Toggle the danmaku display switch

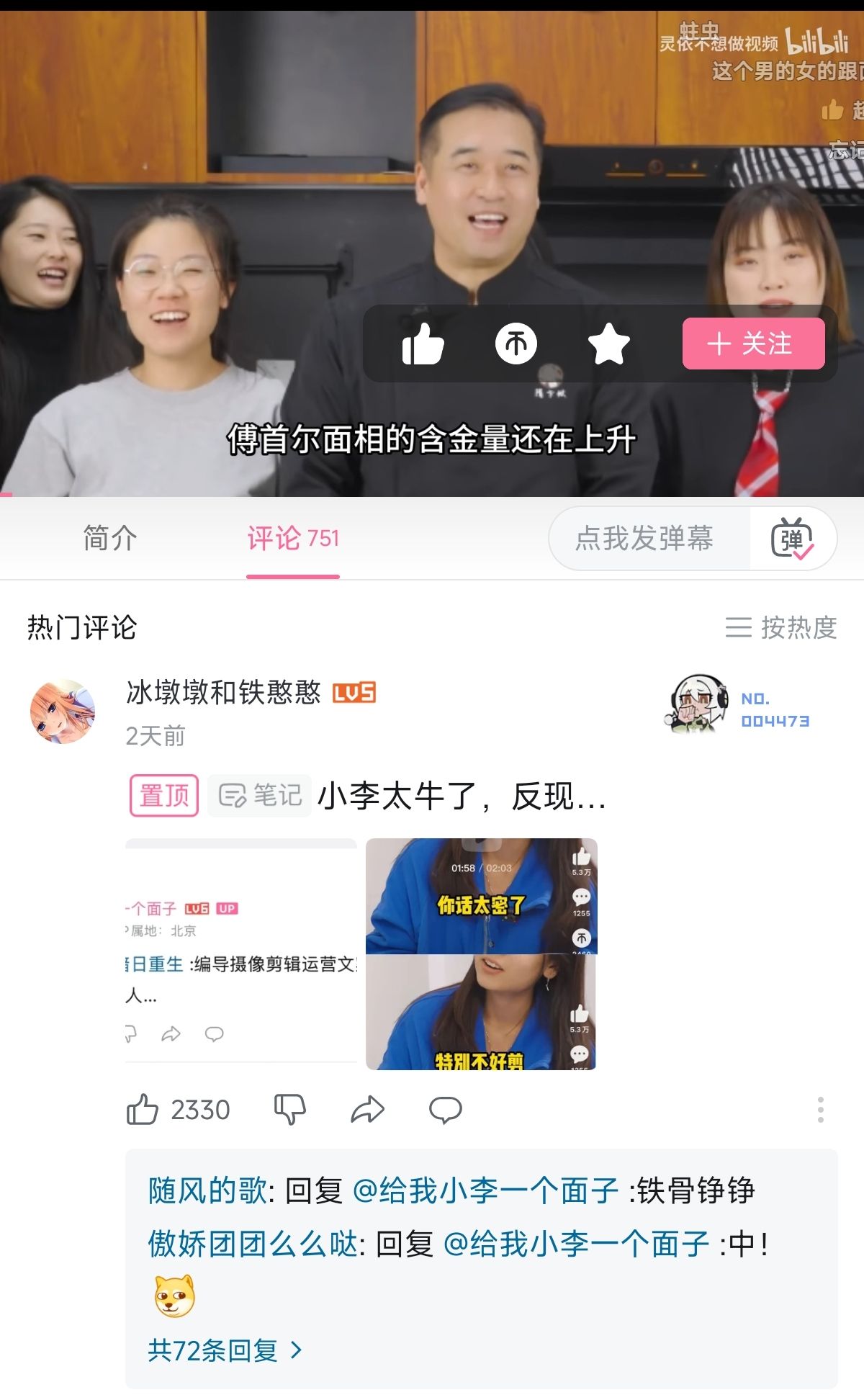coord(792,538)
